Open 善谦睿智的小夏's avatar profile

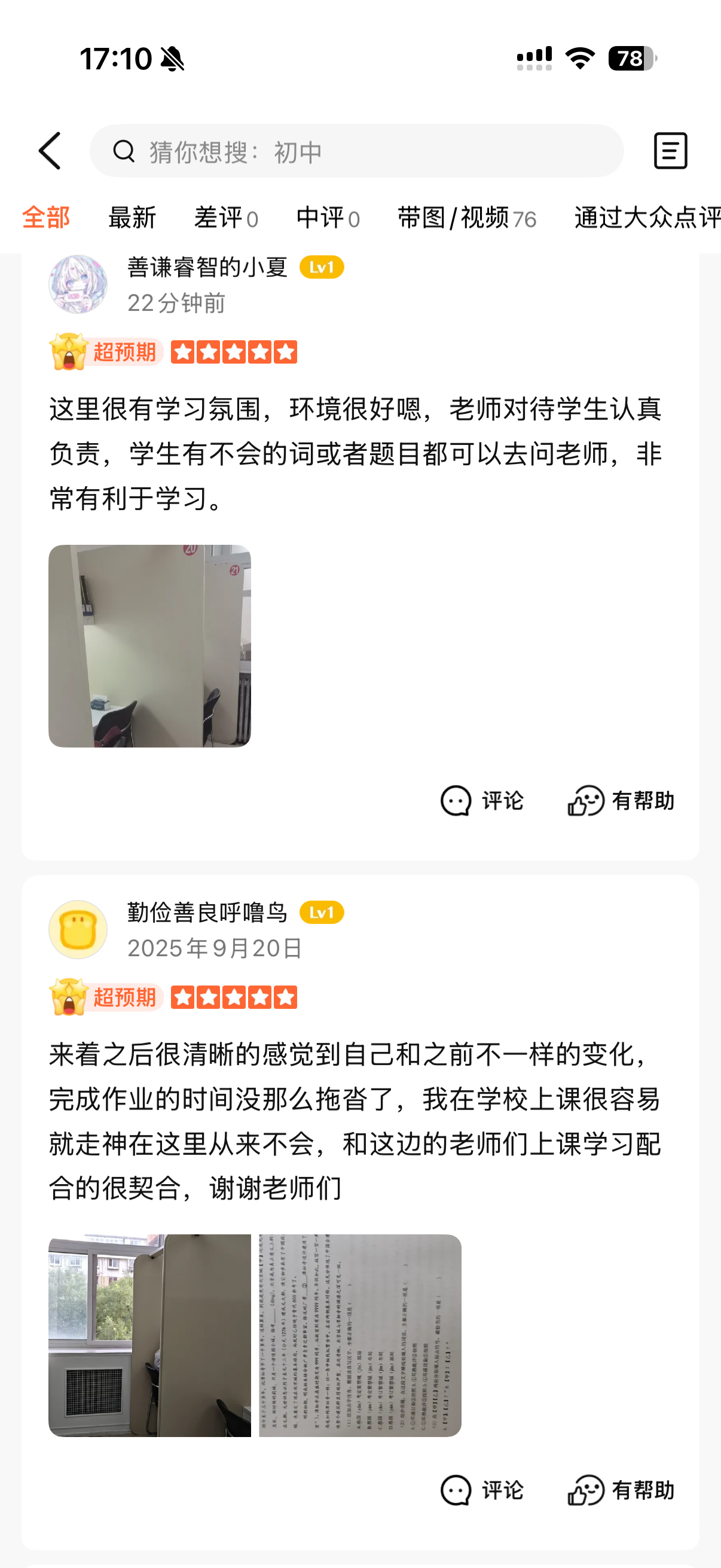[x=78, y=284]
